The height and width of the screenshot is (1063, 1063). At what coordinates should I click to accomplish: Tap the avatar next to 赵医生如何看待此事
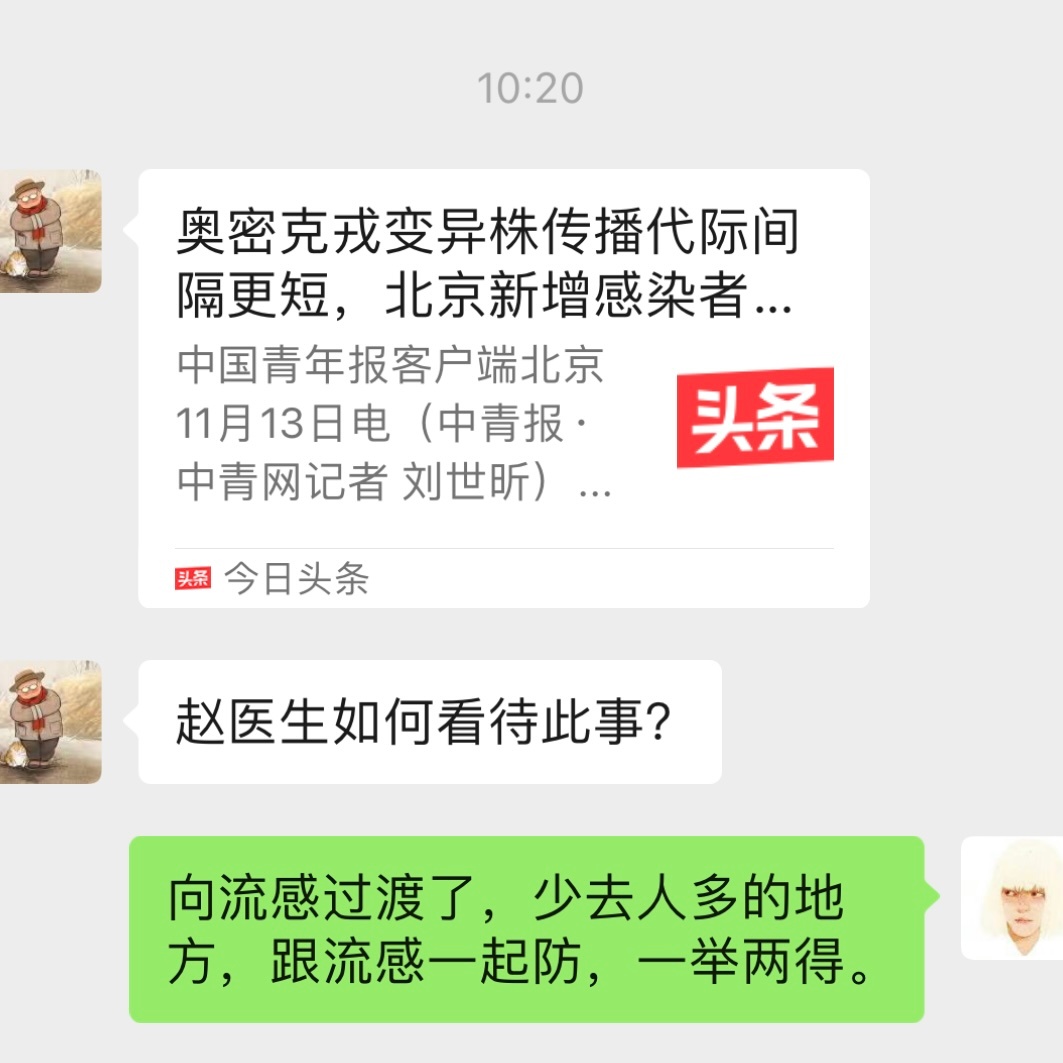coord(50,721)
